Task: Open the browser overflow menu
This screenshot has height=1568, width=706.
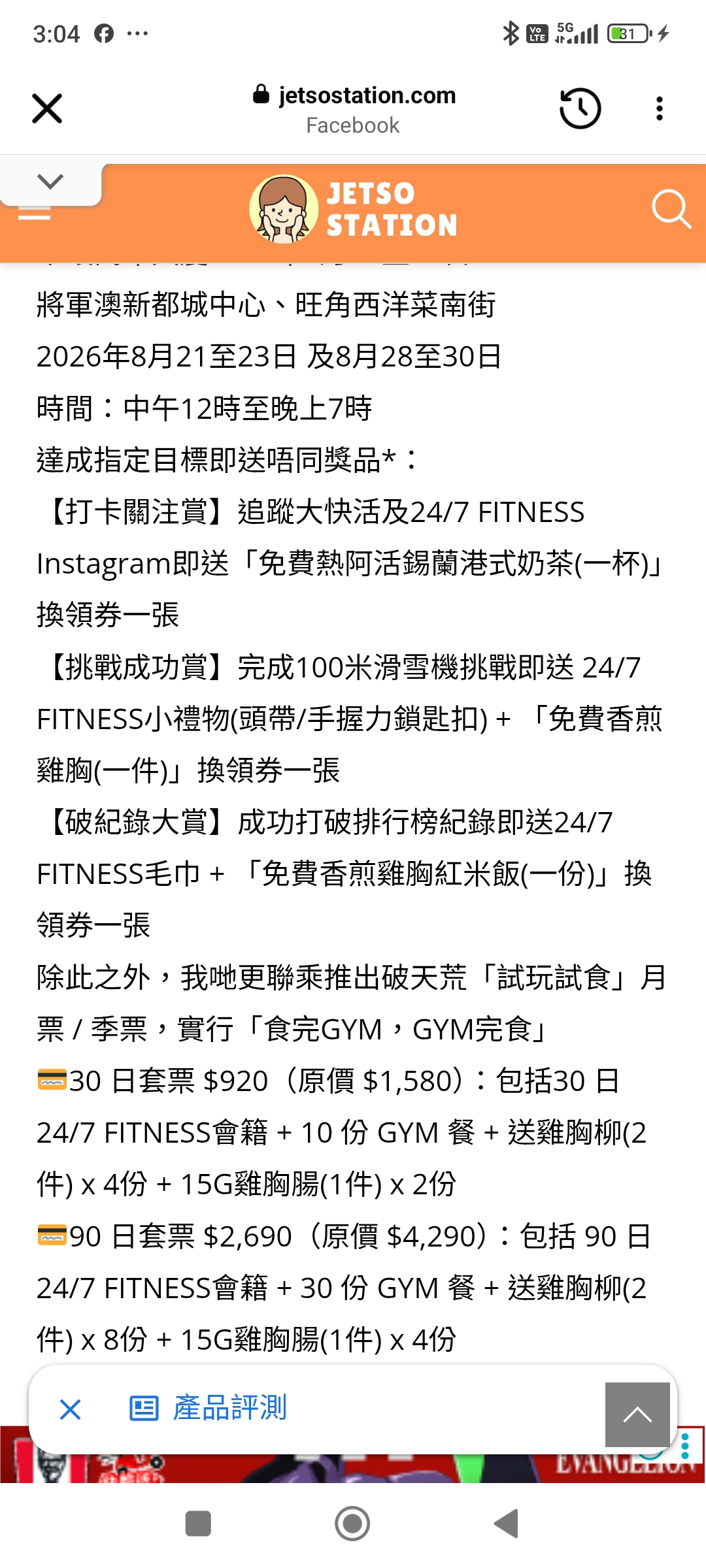Action: tap(660, 108)
